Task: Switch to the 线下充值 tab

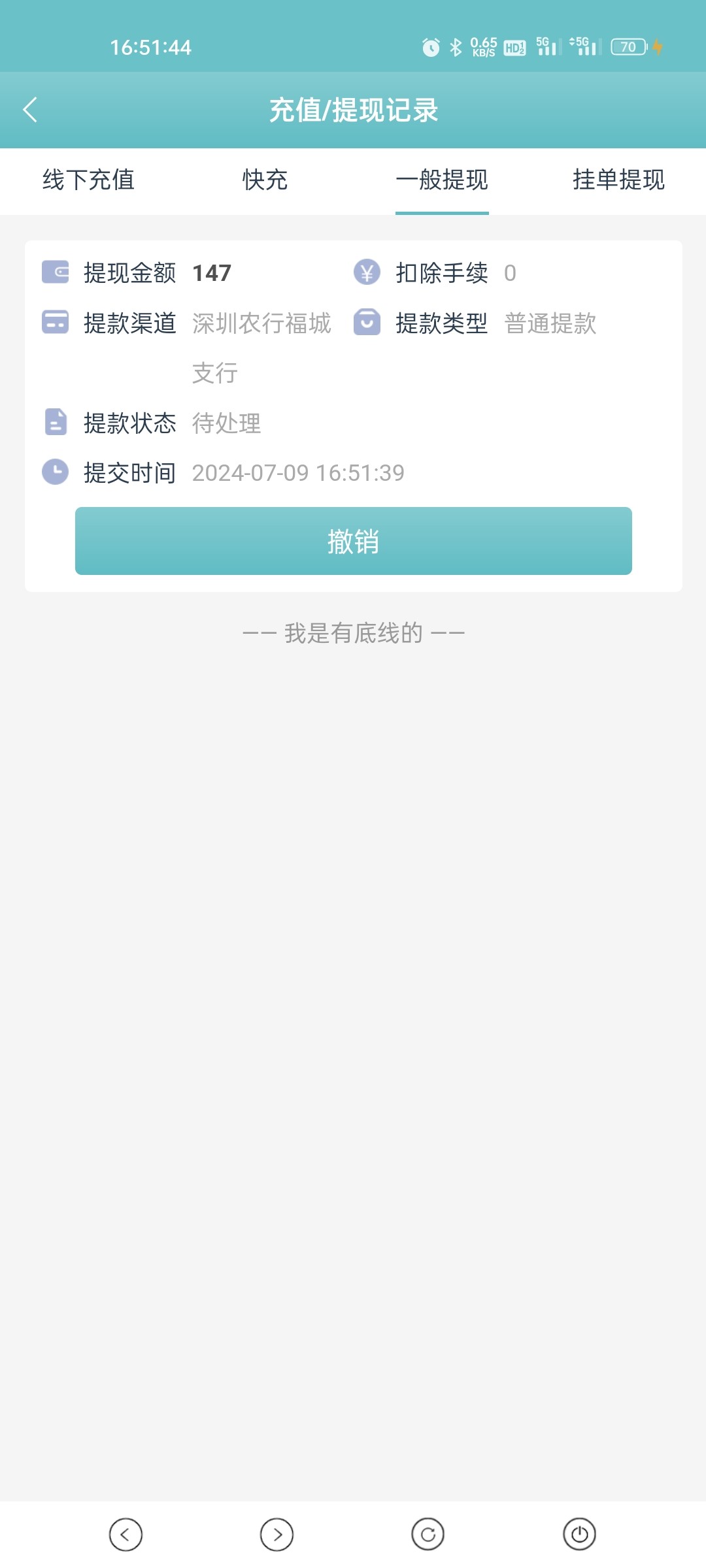Action: (88, 180)
